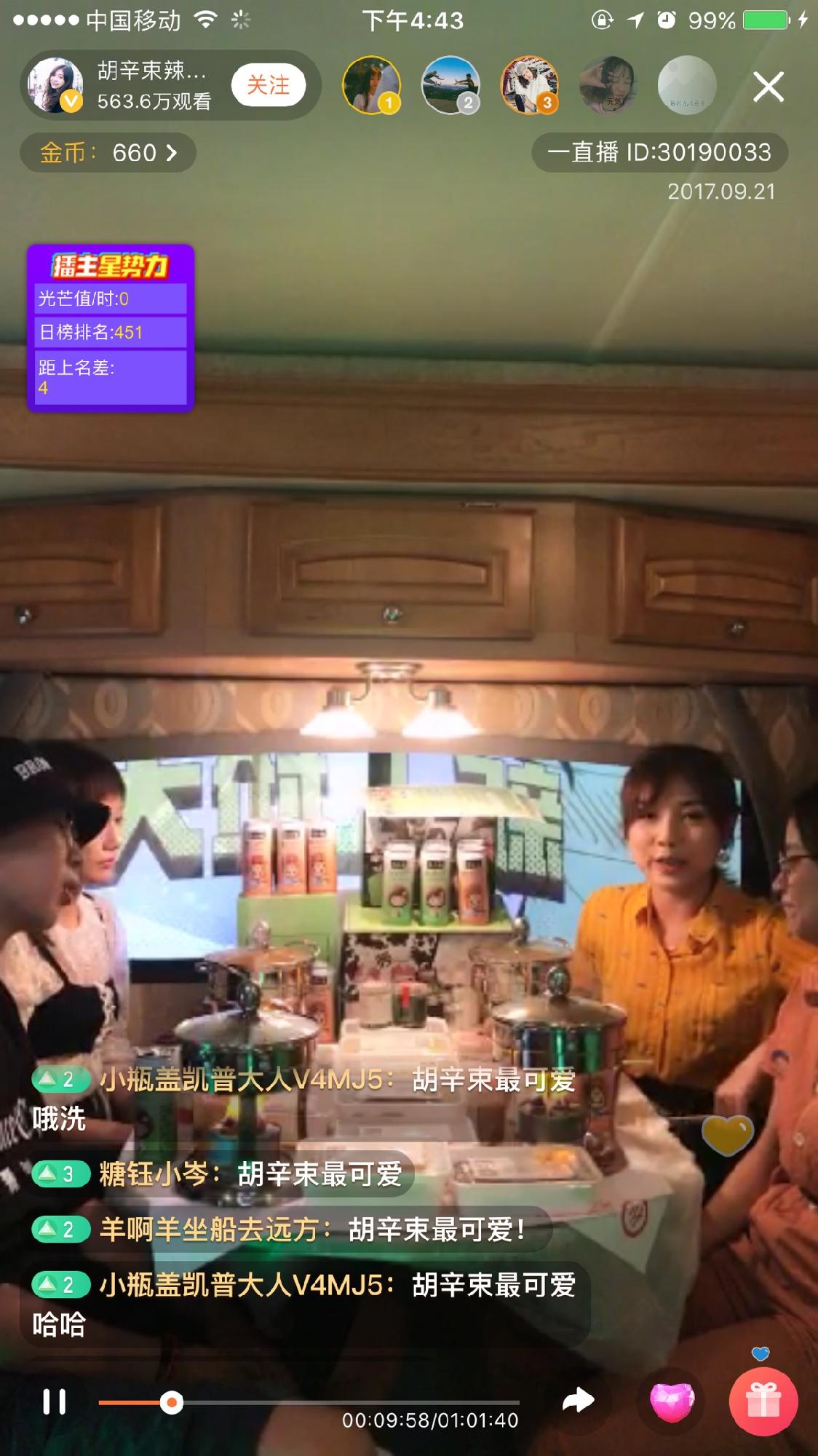This screenshot has height=1456, width=818.
Task: View the rank 2 viewer avatar
Action: tap(451, 86)
